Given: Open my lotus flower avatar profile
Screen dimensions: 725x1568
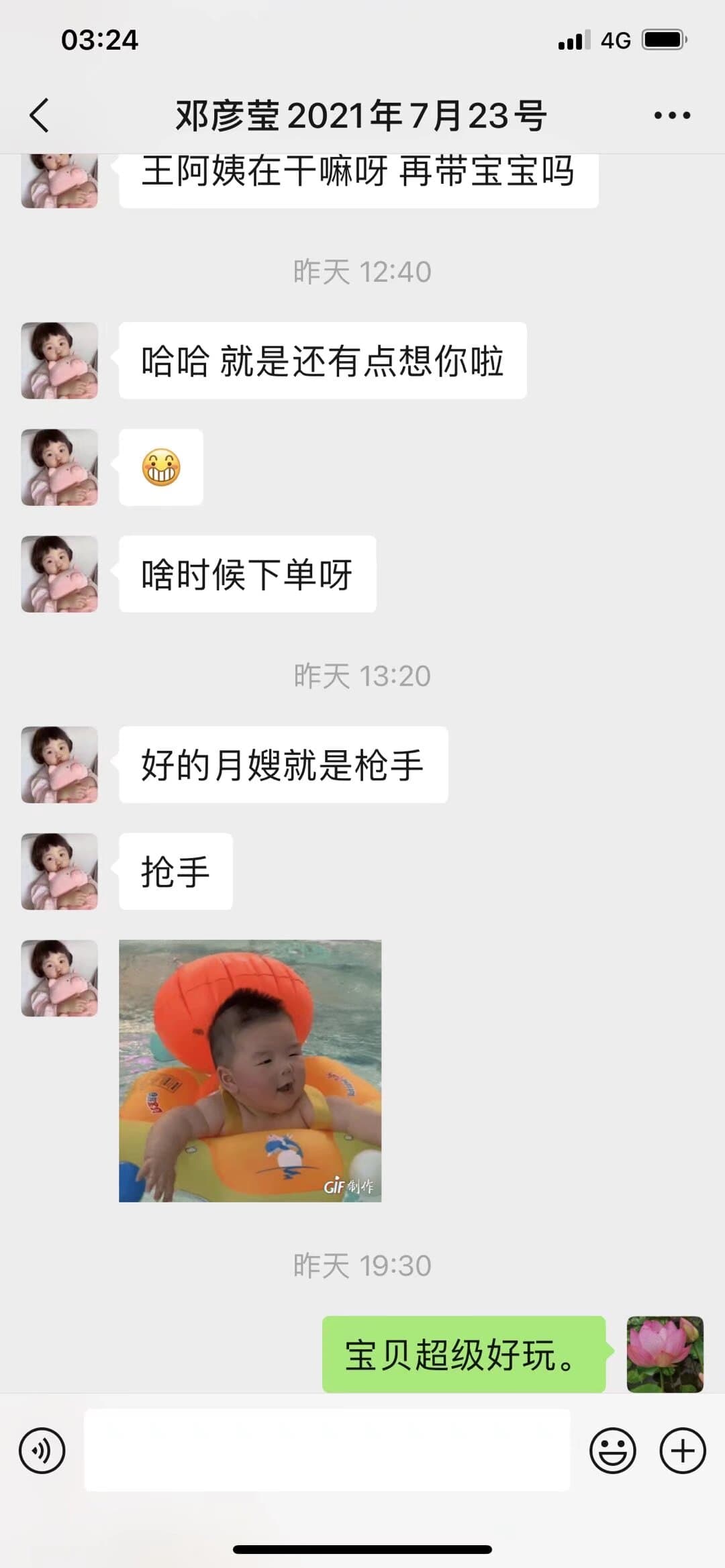Looking at the screenshot, I should (665, 1354).
